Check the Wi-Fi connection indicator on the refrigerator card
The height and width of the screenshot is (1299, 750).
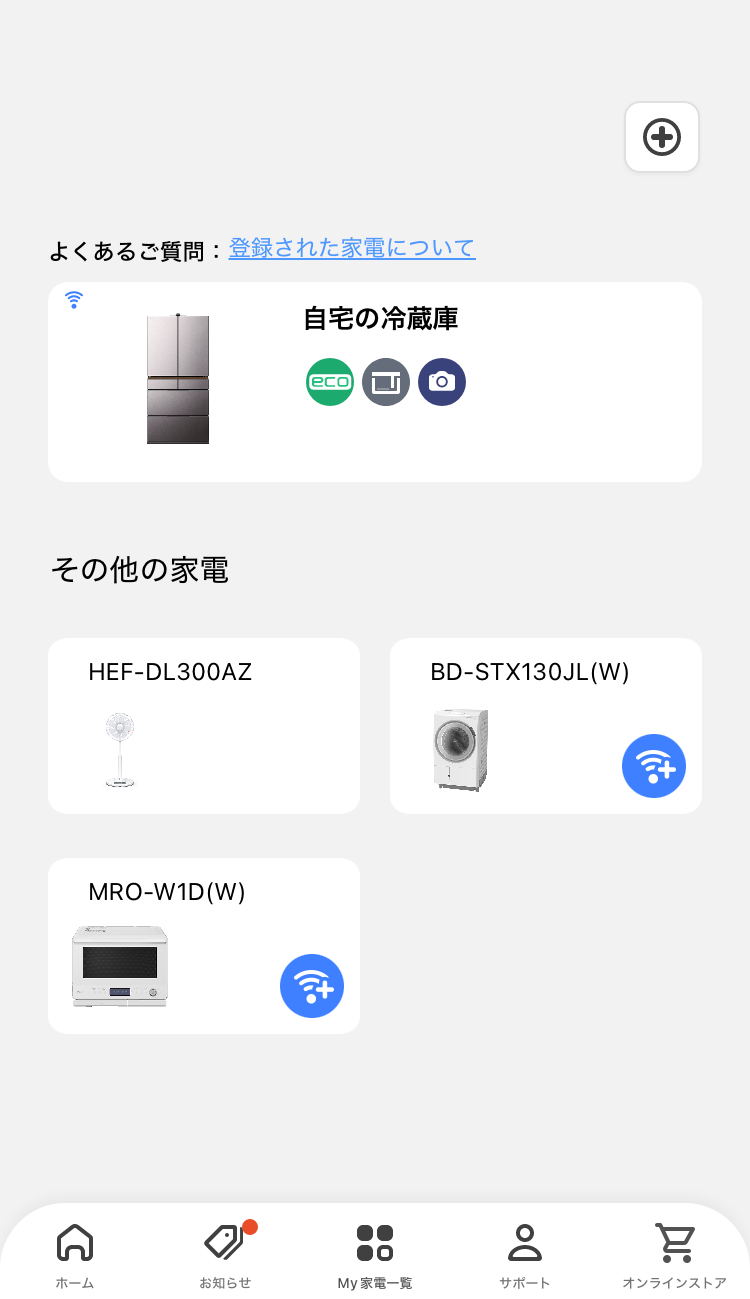point(74,299)
